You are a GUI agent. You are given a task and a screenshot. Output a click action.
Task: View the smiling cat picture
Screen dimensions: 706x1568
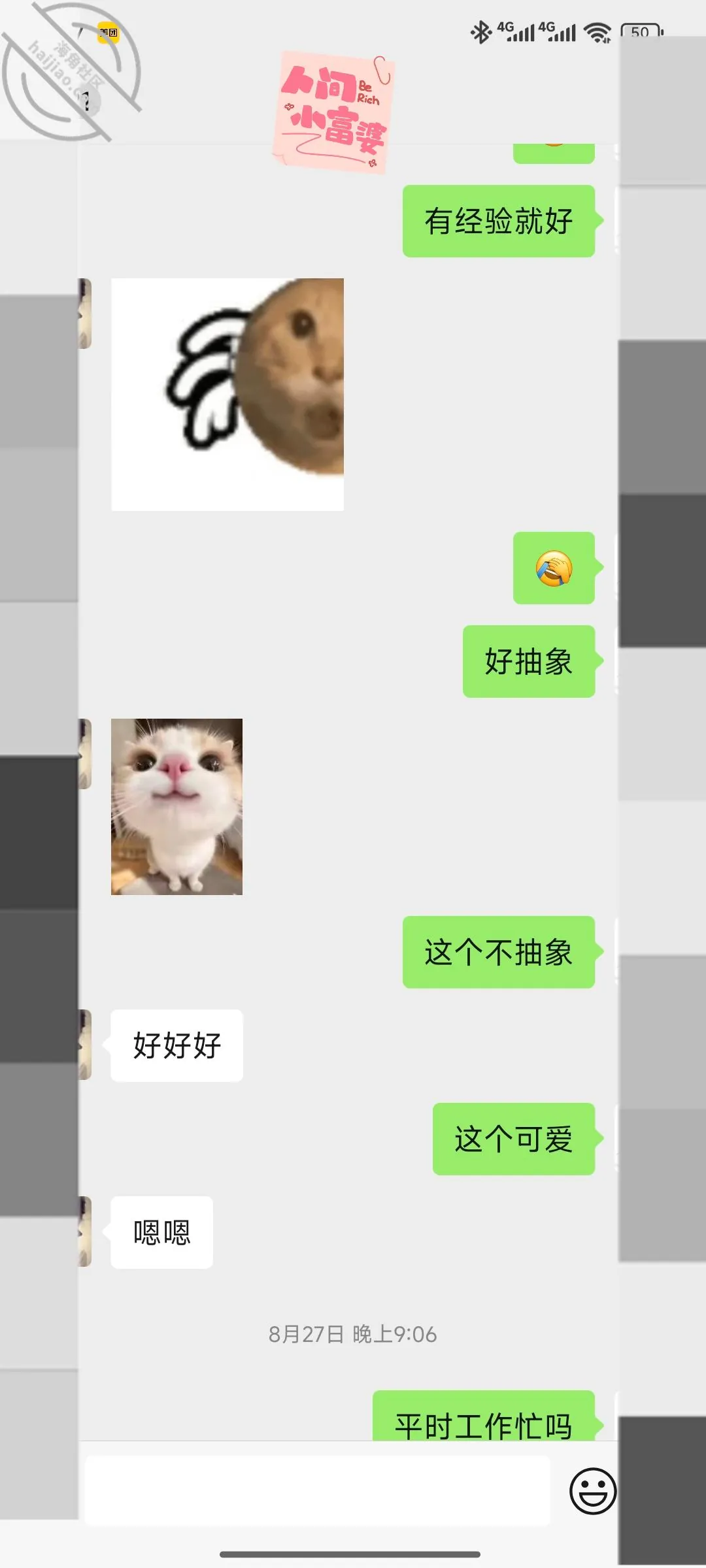[x=176, y=807]
